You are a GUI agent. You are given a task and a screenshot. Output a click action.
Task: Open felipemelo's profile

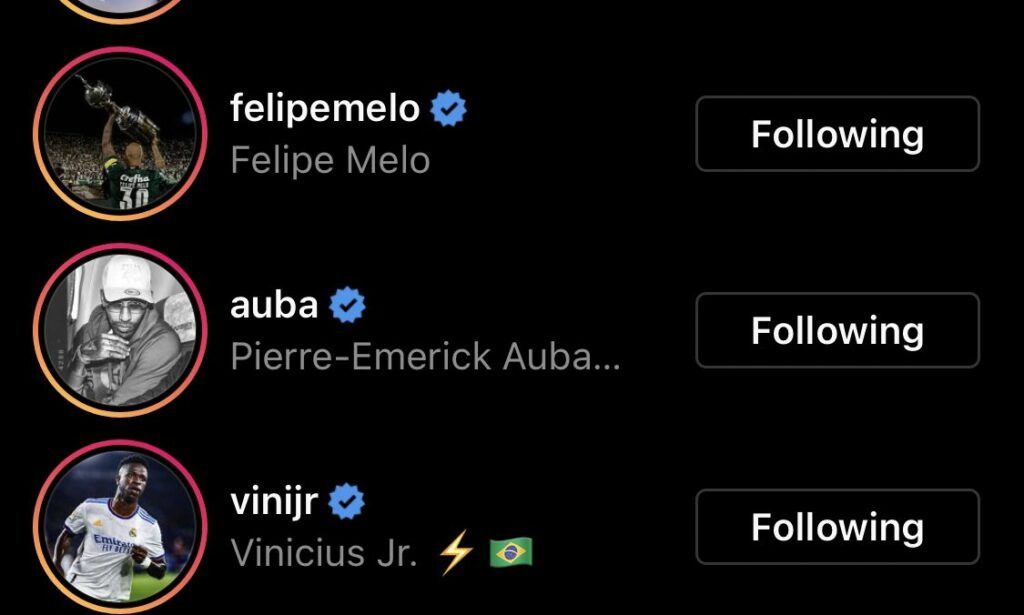point(325,108)
